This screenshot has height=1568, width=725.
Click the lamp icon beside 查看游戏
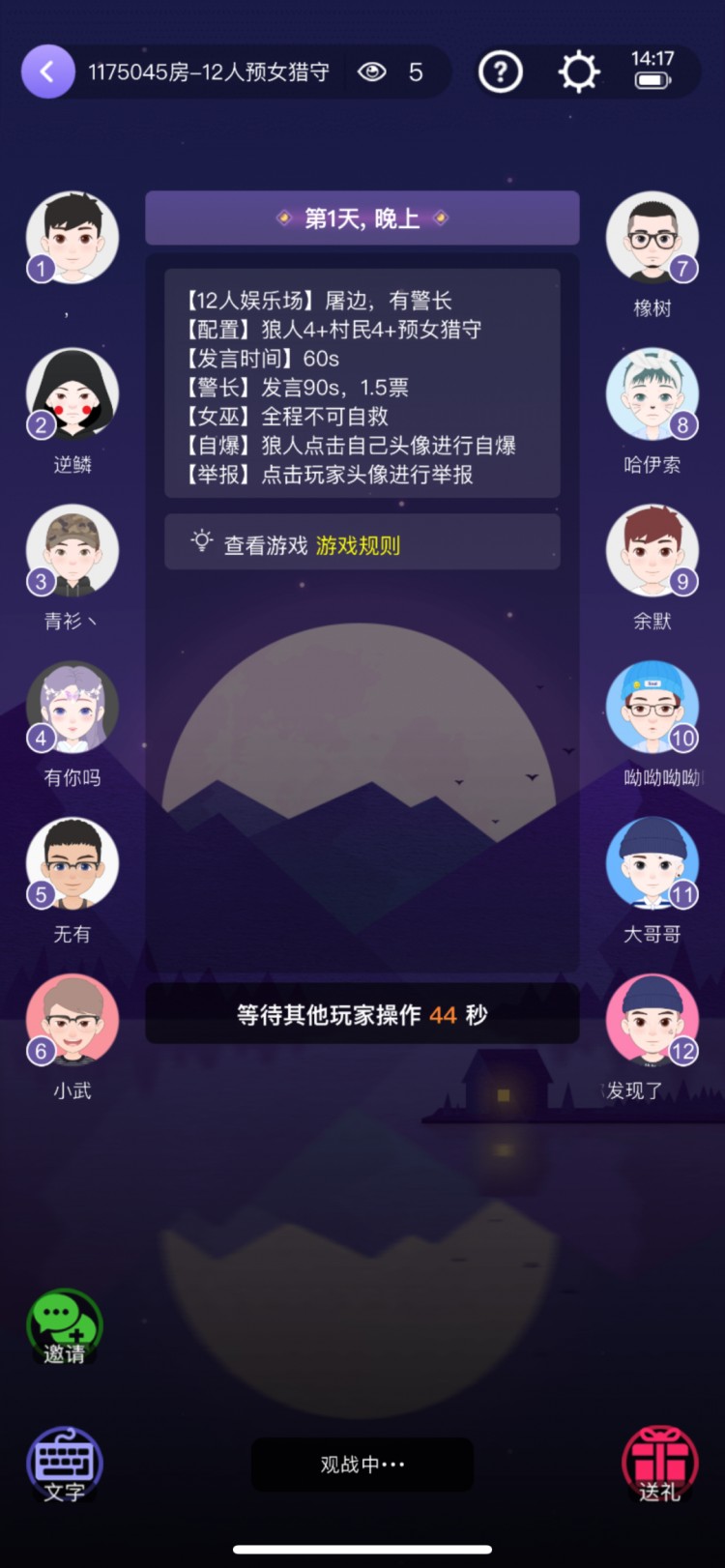point(201,542)
